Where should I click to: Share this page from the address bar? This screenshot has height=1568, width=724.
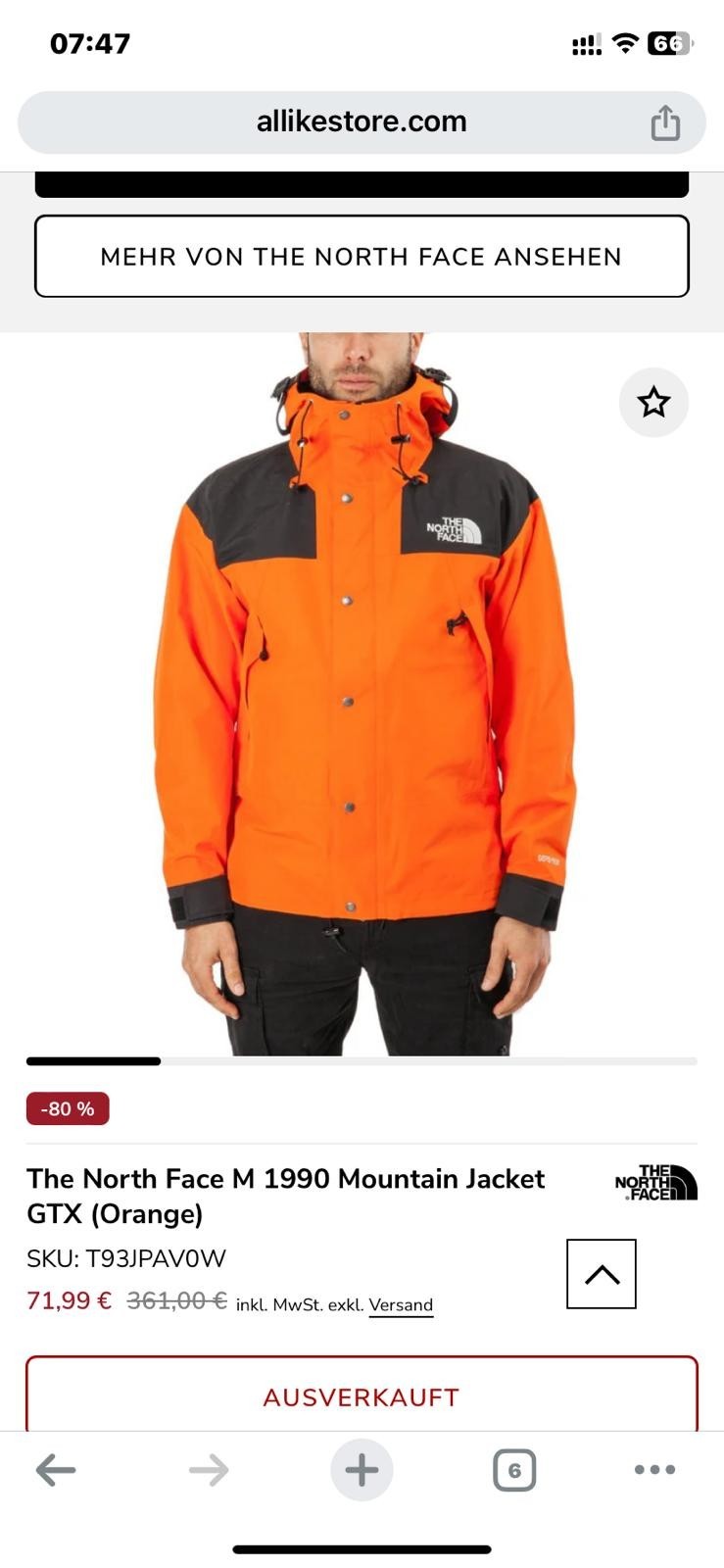point(665,122)
